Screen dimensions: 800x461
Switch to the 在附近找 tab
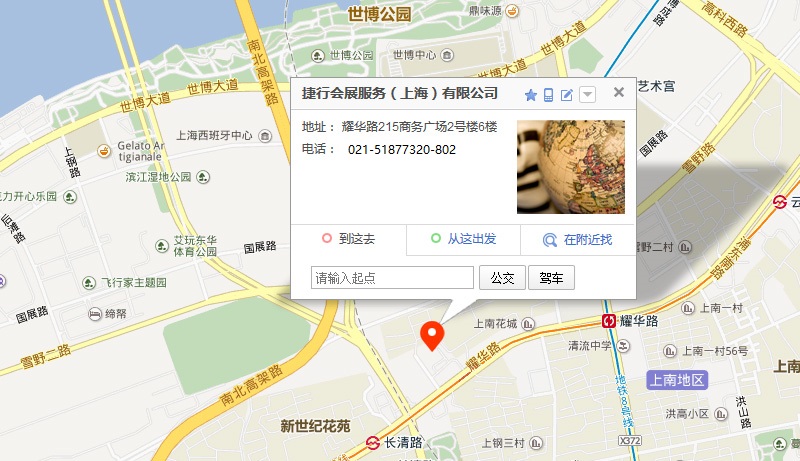pyautogui.click(x=578, y=240)
